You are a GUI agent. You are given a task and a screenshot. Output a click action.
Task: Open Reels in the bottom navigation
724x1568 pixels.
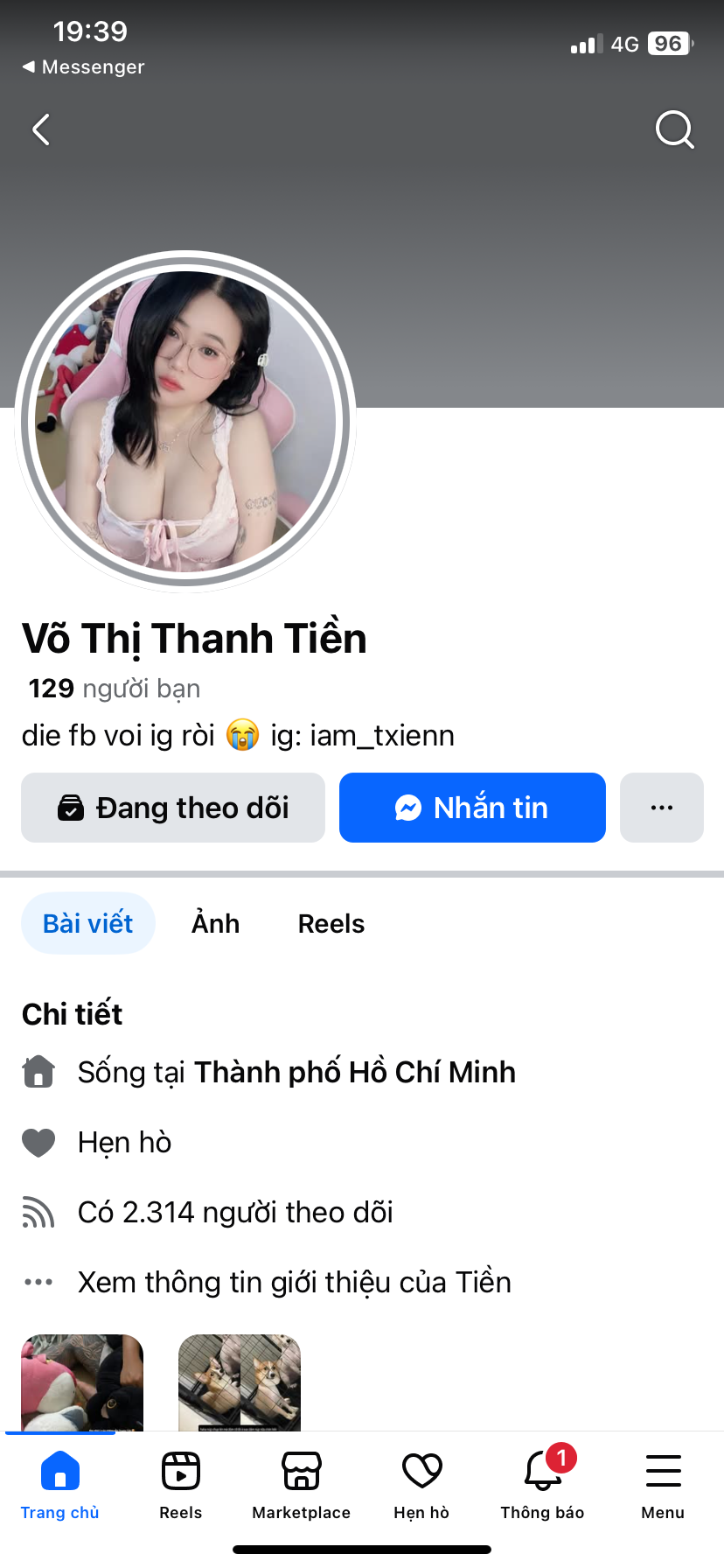pos(181,1484)
